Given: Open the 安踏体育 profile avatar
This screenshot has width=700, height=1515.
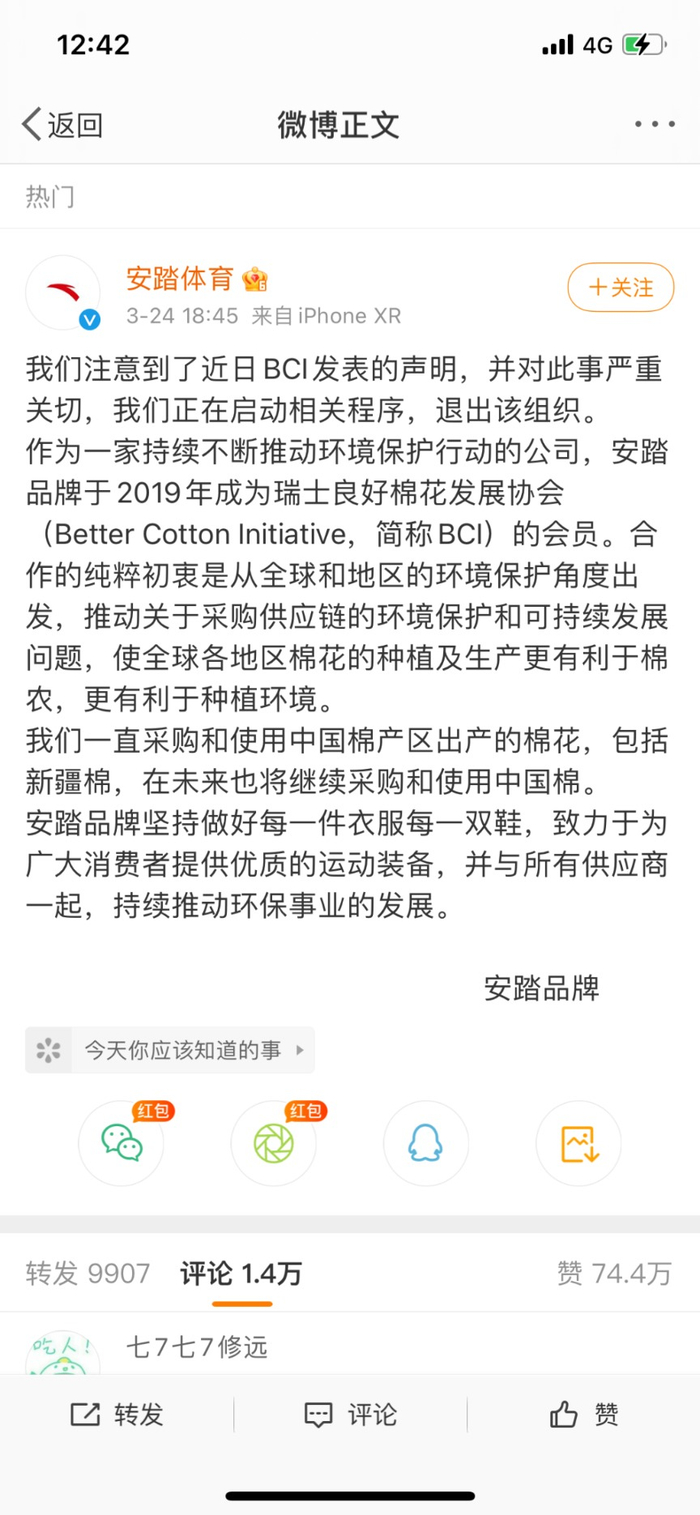Looking at the screenshot, I should (x=62, y=292).
